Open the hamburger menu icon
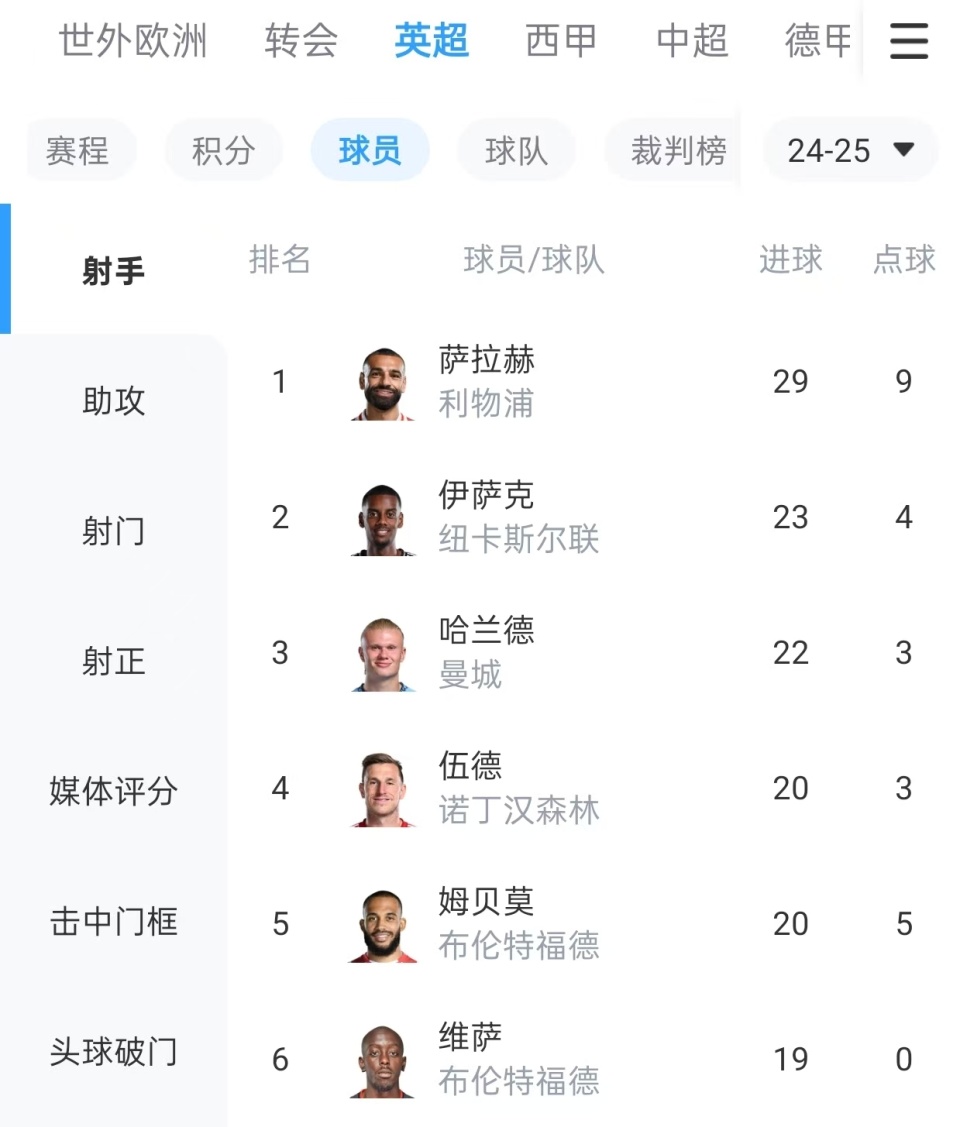Screen dimensions: 960x1127 click(908, 42)
